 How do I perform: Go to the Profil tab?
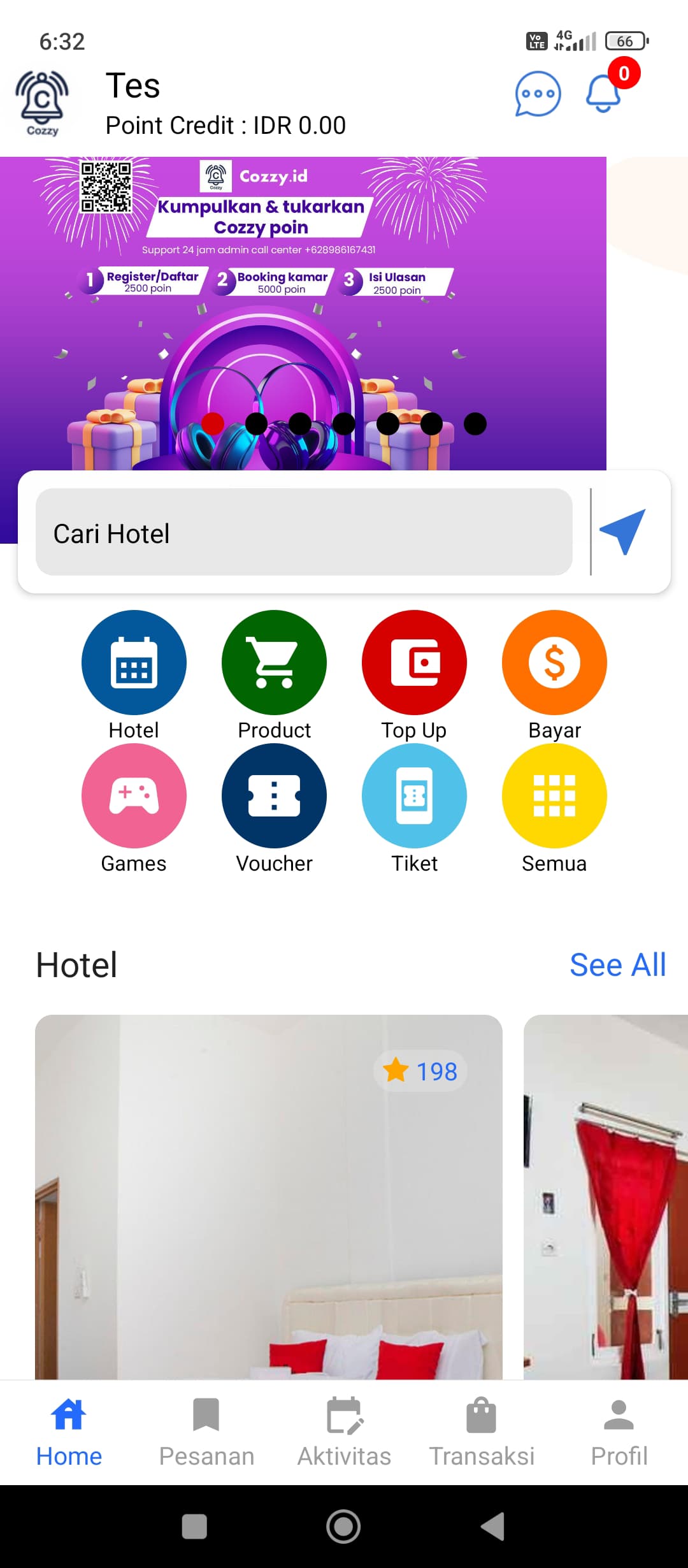coord(619,1432)
